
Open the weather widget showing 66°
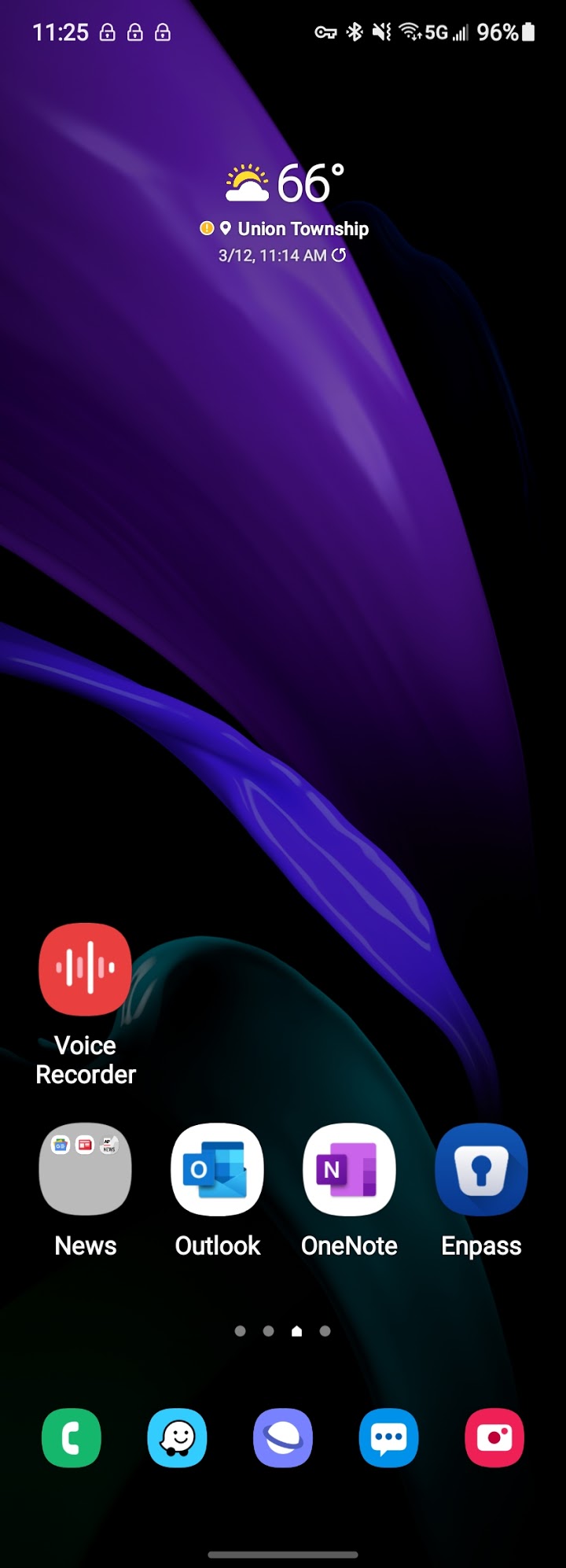pos(285,184)
